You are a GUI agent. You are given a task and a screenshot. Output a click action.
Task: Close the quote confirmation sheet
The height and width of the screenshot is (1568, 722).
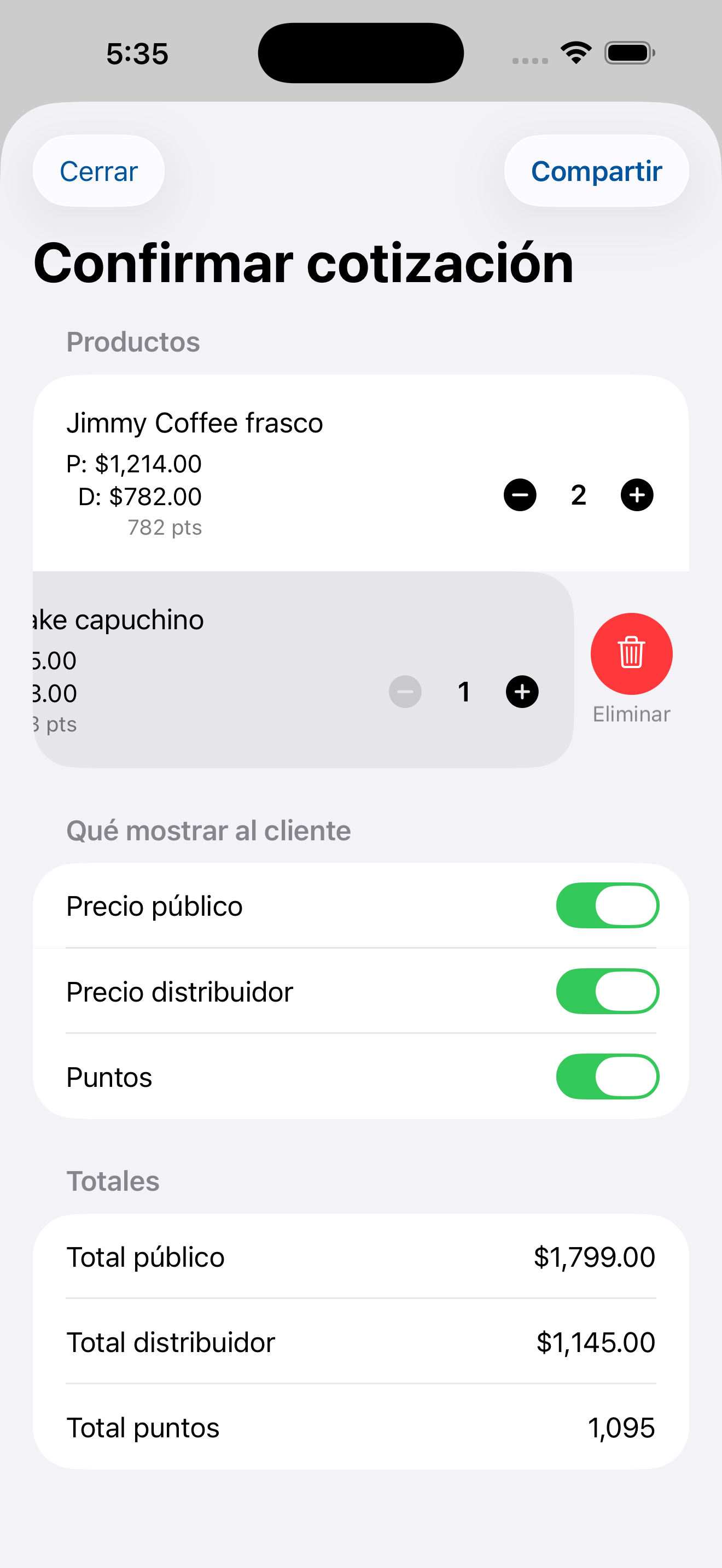click(98, 171)
